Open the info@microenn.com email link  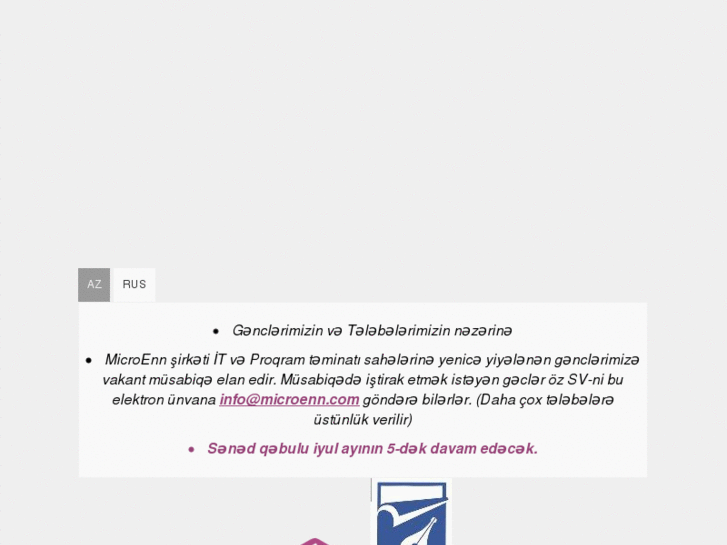coord(289,400)
